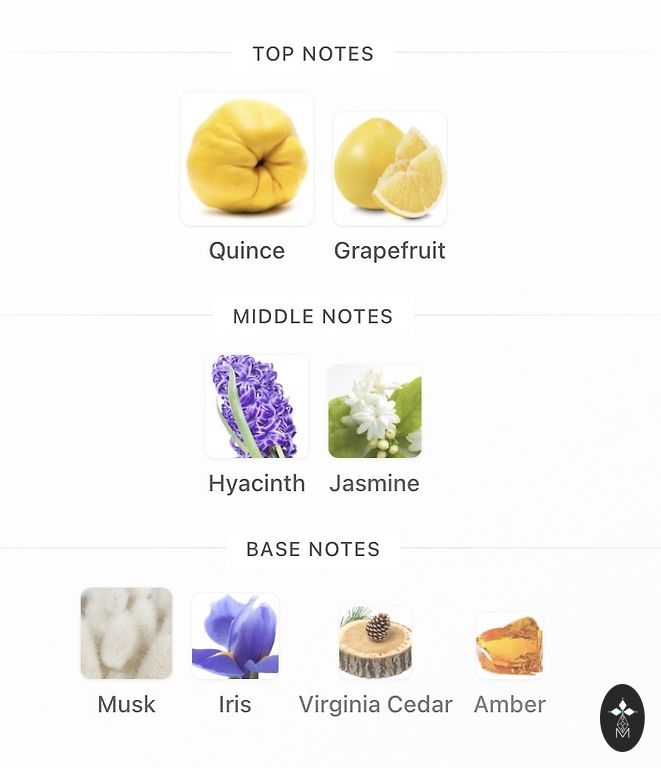Open the Amber base note
Viewport: 661px width, 768px height.
[509, 646]
